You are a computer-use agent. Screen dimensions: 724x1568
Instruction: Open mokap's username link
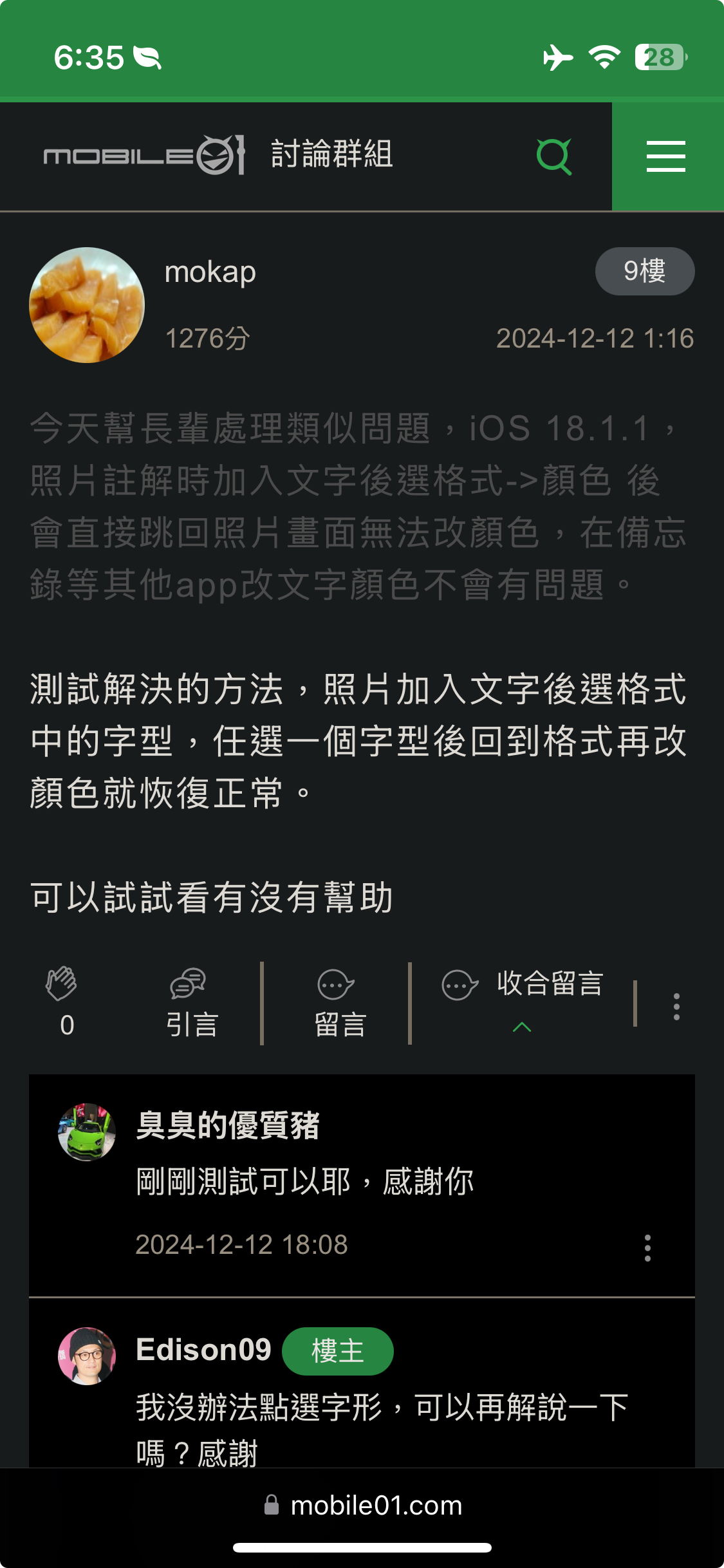pyautogui.click(x=210, y=272)
